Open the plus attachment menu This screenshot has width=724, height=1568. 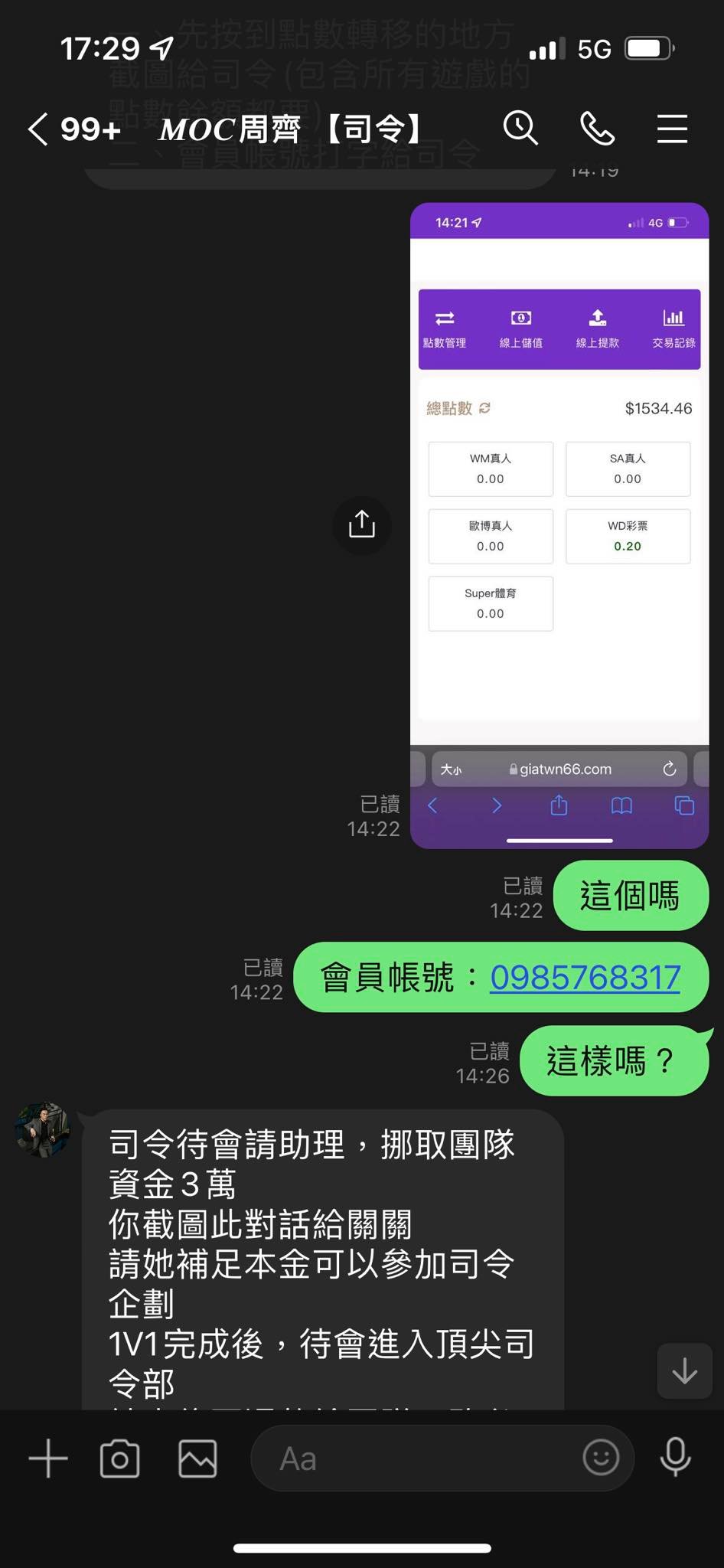pyautogui.click(x=48, y=1459)
